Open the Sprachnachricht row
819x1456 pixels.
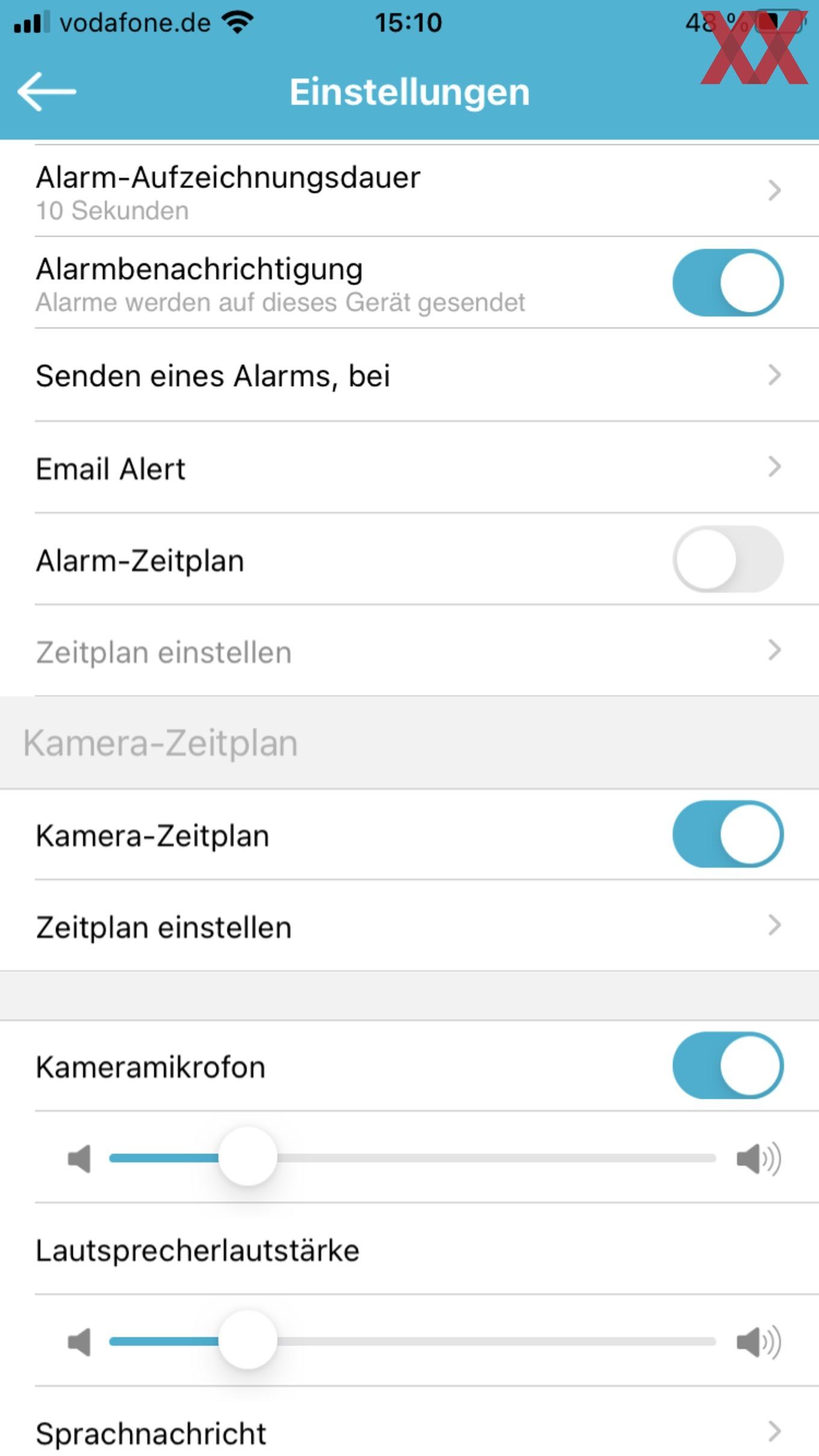[x=409, y=1433]
